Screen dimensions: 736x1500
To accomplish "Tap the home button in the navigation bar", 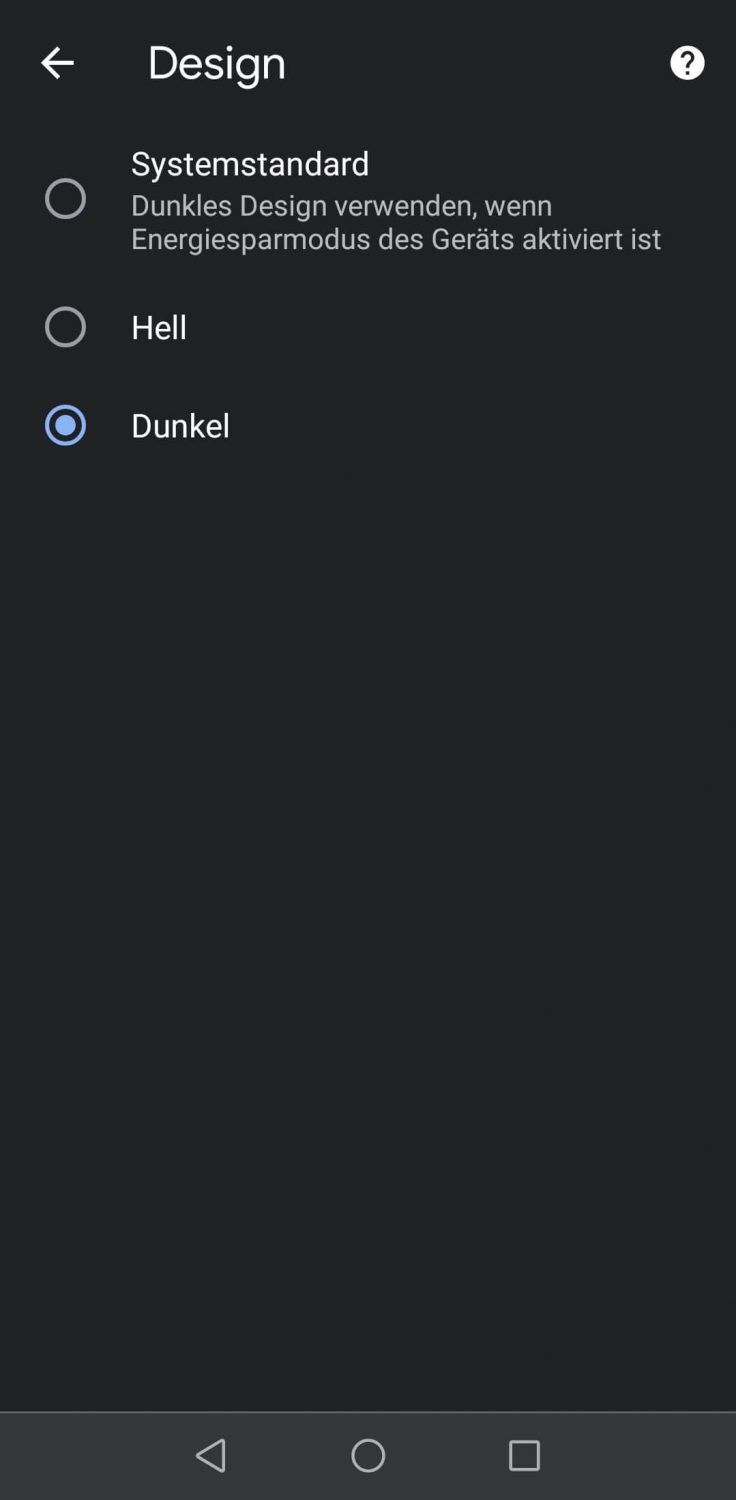I will coord(368,1456).
